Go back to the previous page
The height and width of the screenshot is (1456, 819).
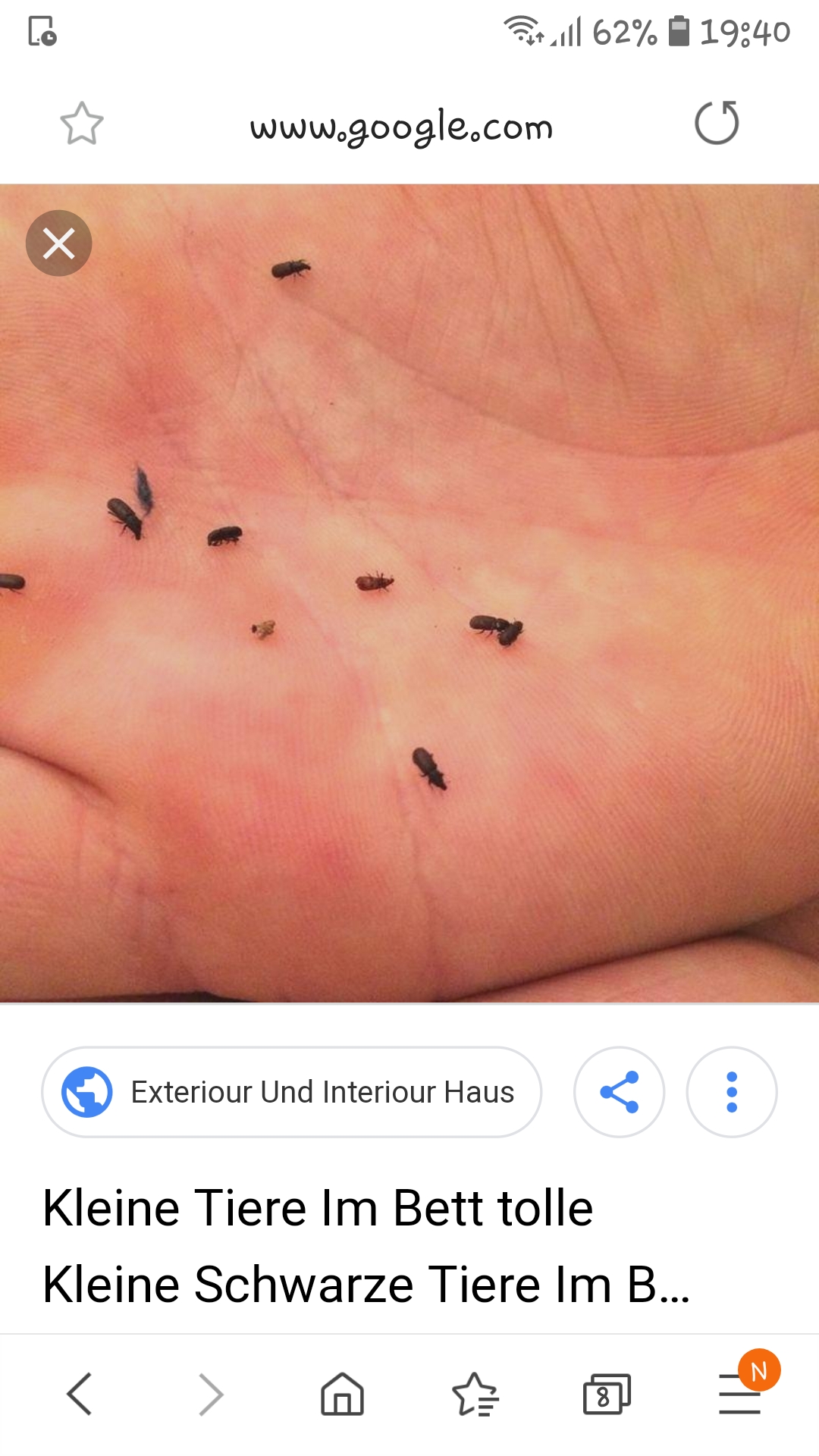[x=80, y=1394]
